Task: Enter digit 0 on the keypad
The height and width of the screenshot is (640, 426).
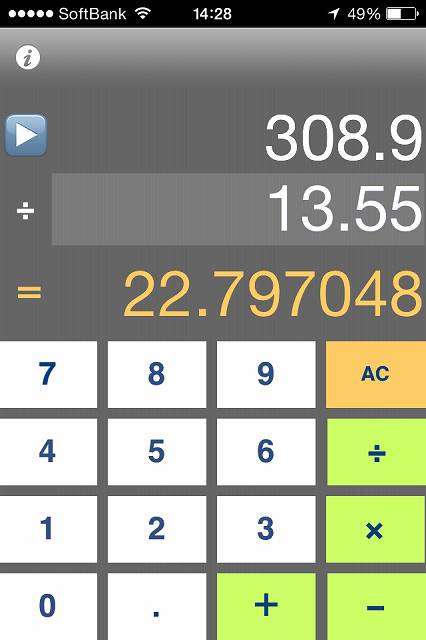Action: pyautogui.click(x=49, y=607)
